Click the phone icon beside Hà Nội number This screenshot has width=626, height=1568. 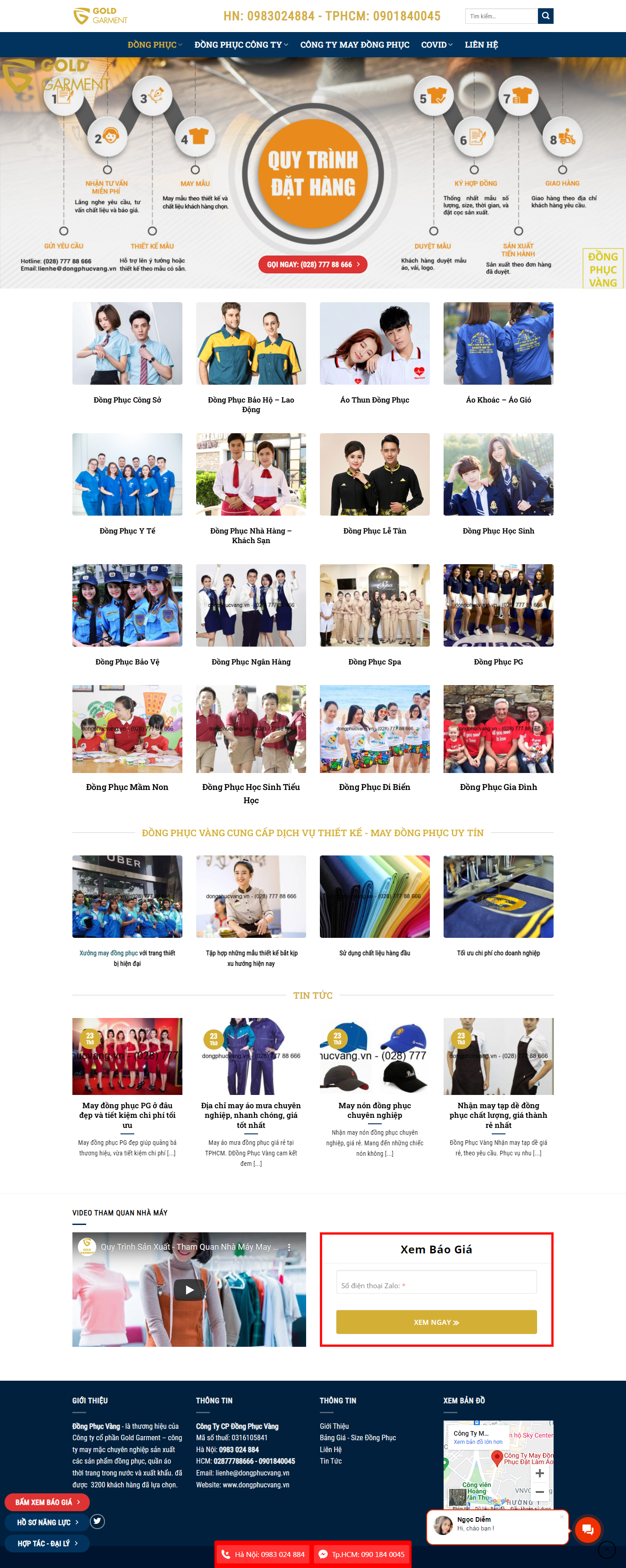(x=226, y=1554)
